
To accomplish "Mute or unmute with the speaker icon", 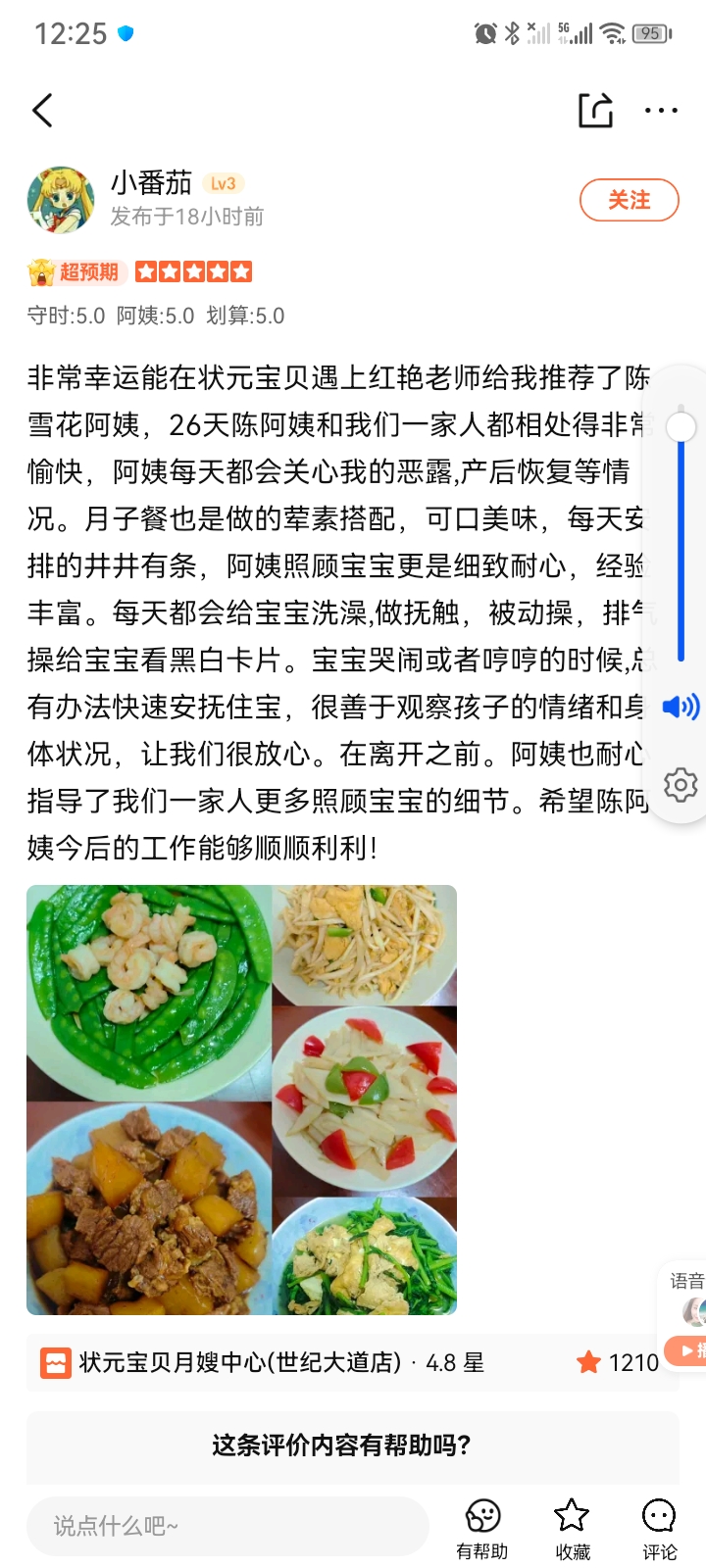I will click(681, 707).
